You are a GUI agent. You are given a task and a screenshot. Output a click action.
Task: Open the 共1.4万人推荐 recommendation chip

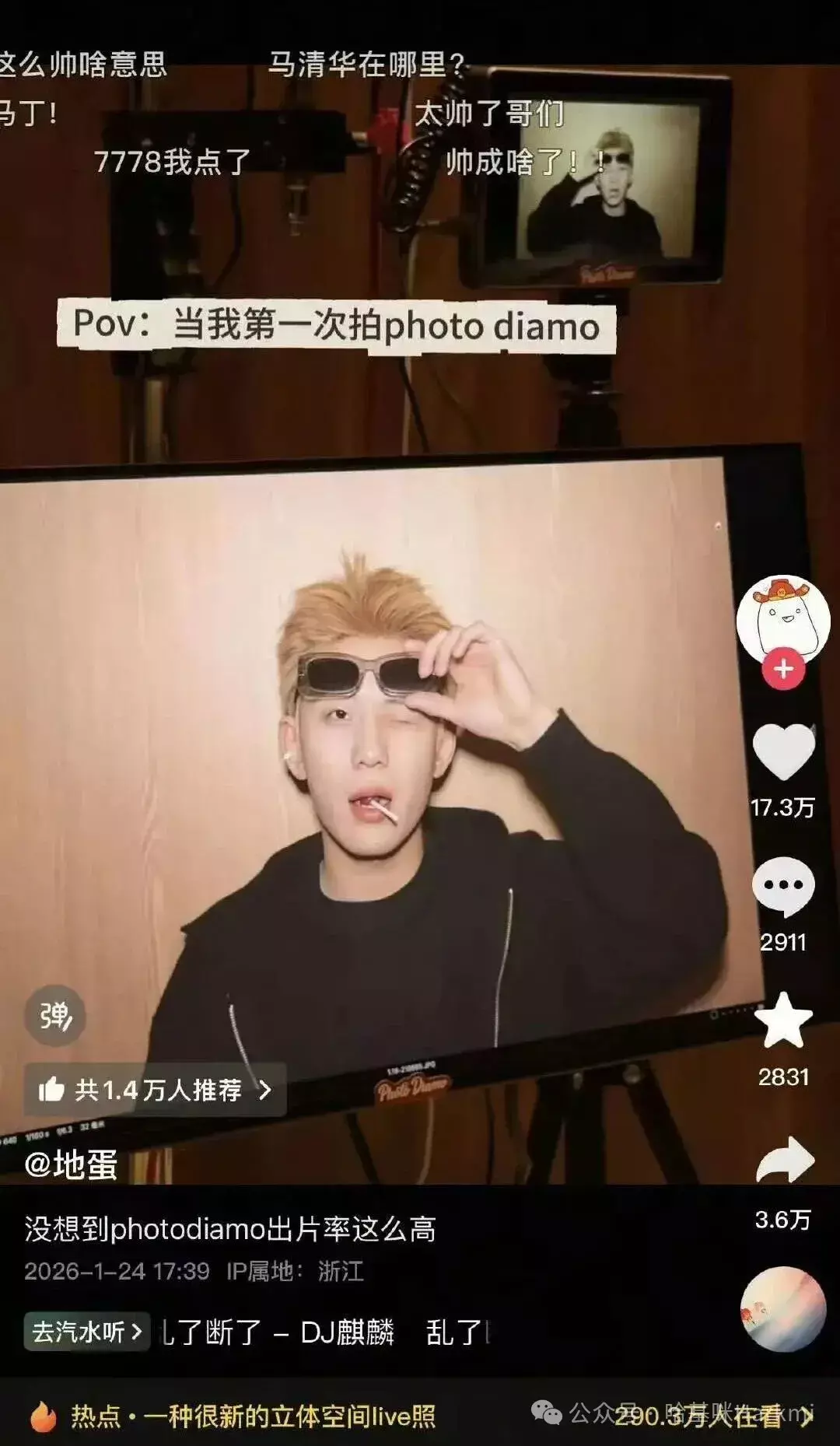[x=156, y=1090]
